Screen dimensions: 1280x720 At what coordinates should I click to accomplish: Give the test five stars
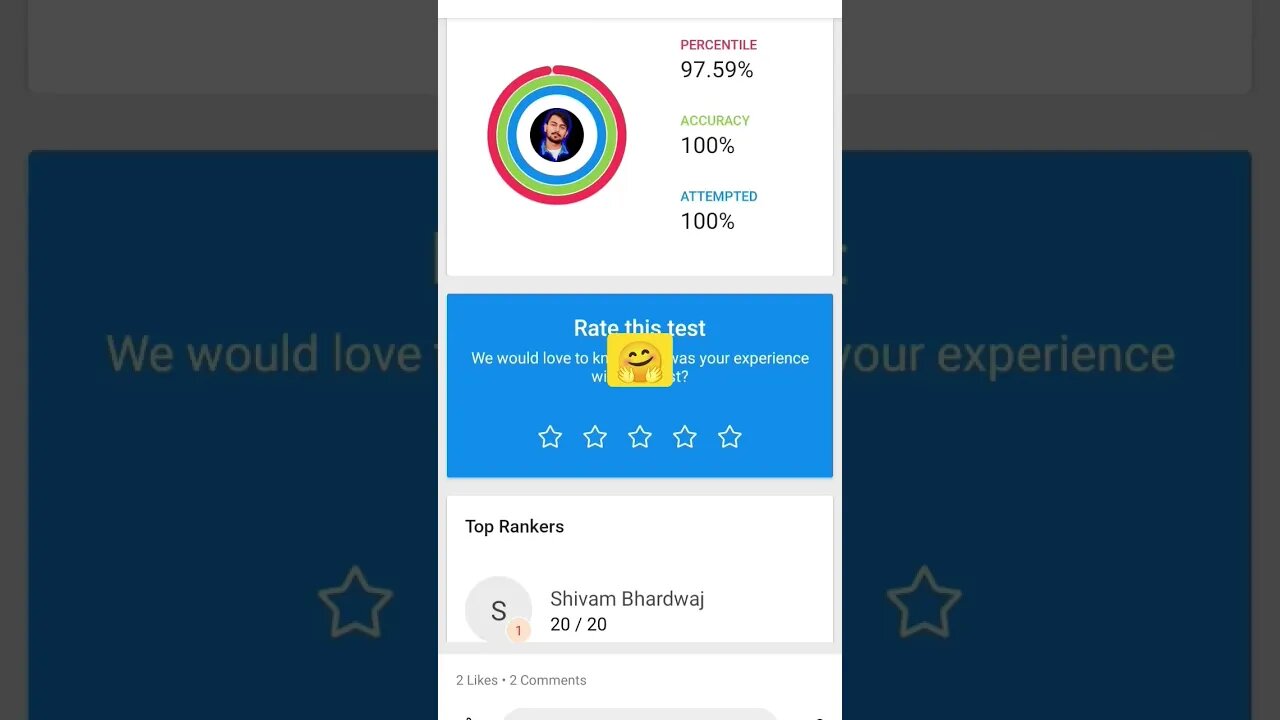(730, 437)
